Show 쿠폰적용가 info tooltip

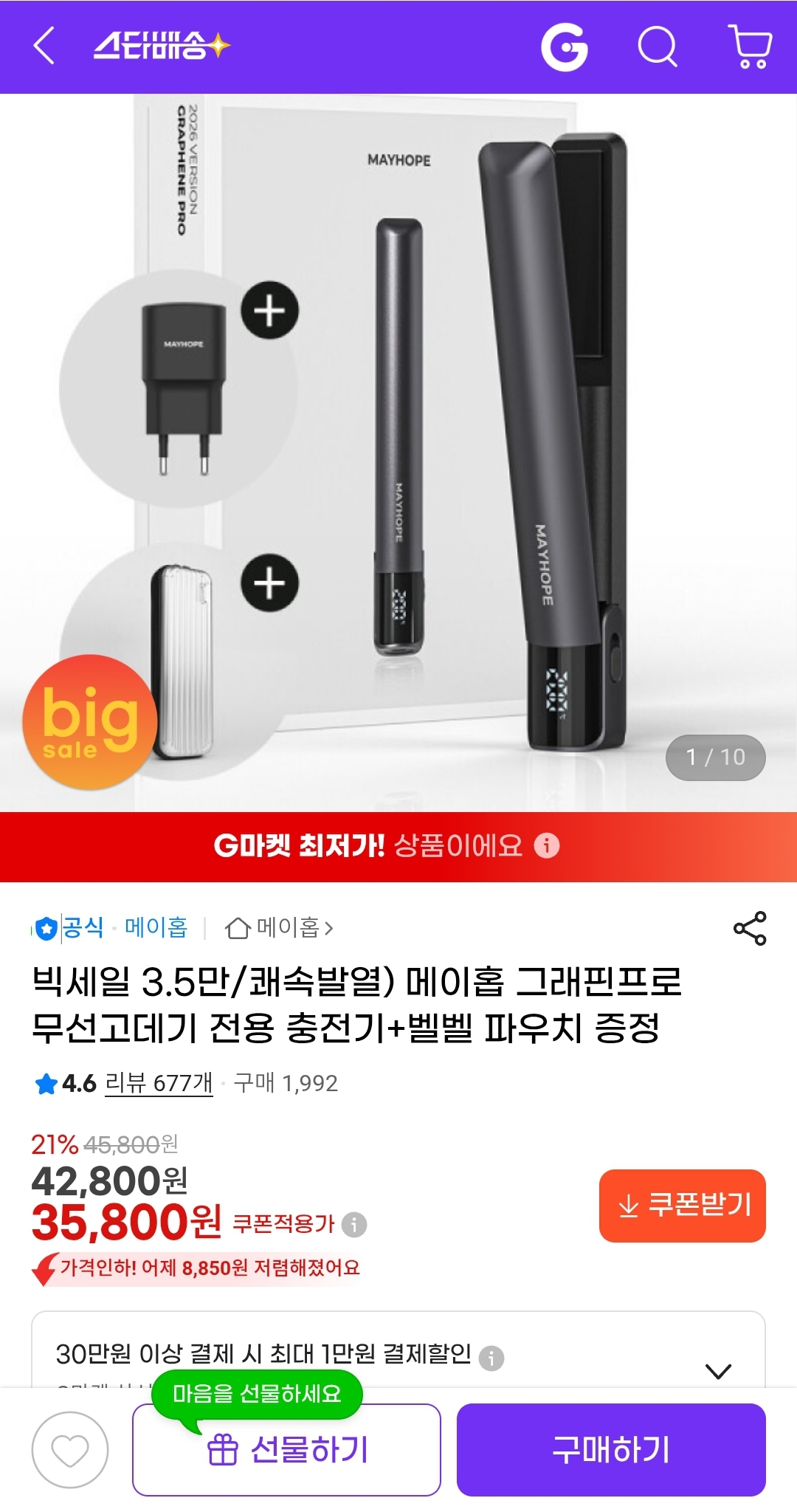[354, 1224]
